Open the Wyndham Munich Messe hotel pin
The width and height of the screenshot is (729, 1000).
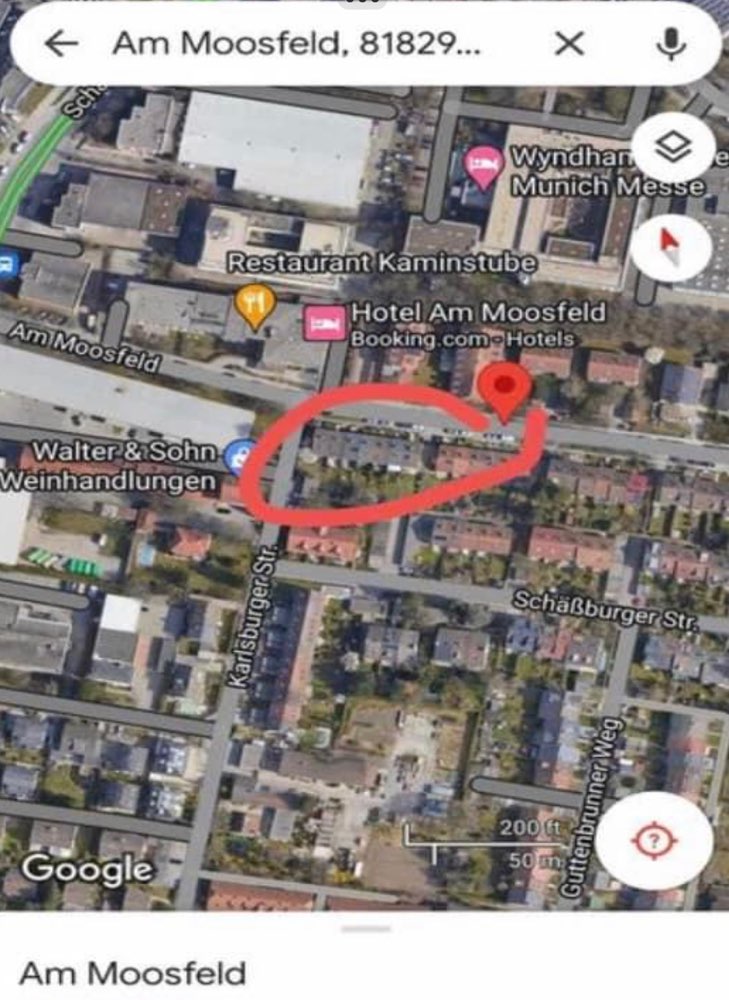484,168
